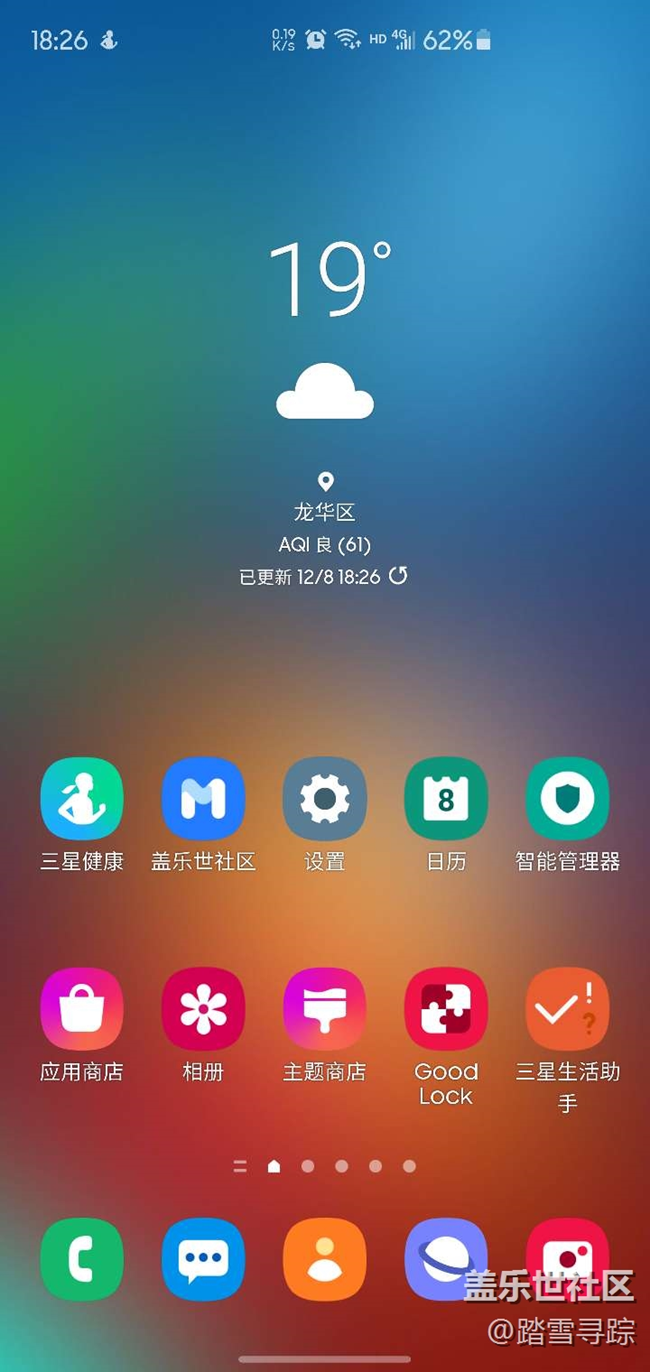The image size is (650, 1372).
Task: Refresh the weather widget update icon
Action: click(398, 575)
